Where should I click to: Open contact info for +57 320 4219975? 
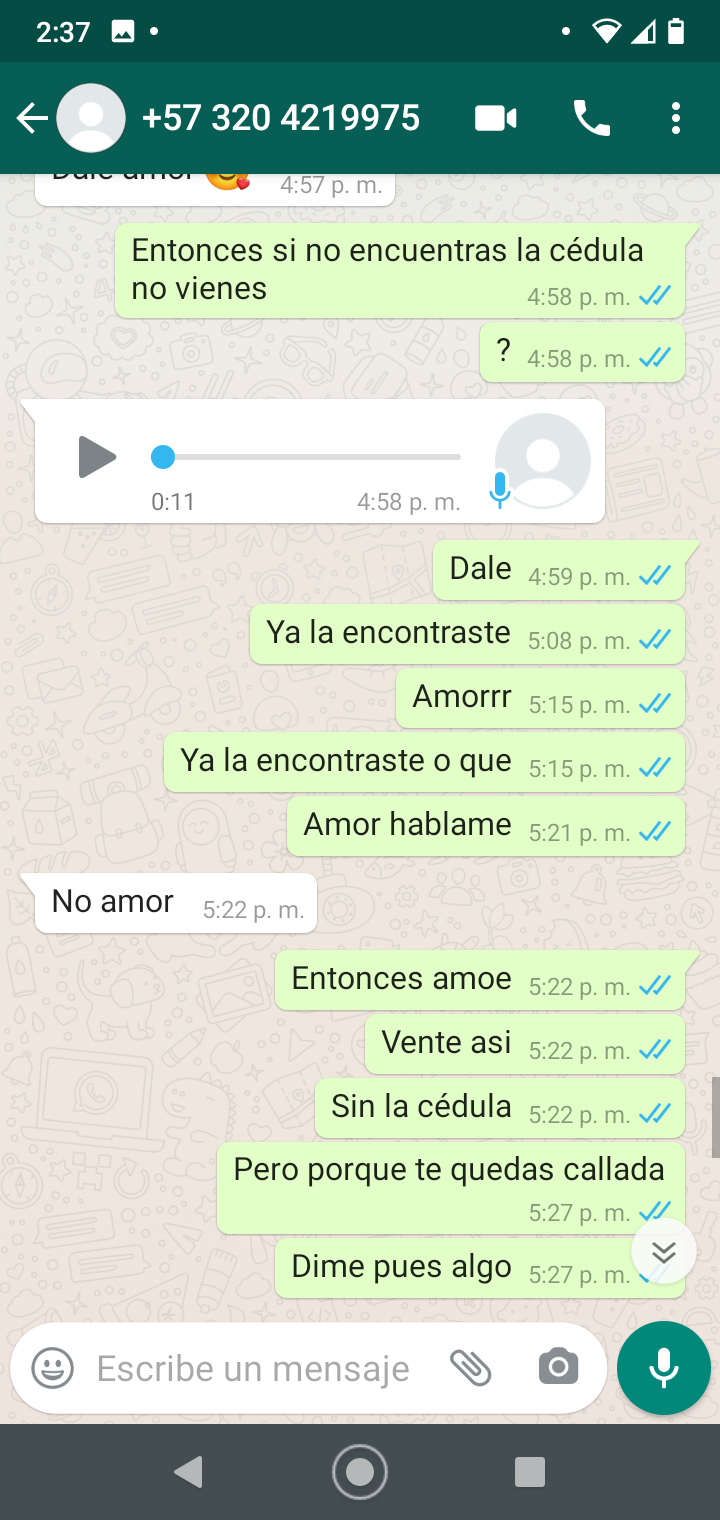point(280,119)
